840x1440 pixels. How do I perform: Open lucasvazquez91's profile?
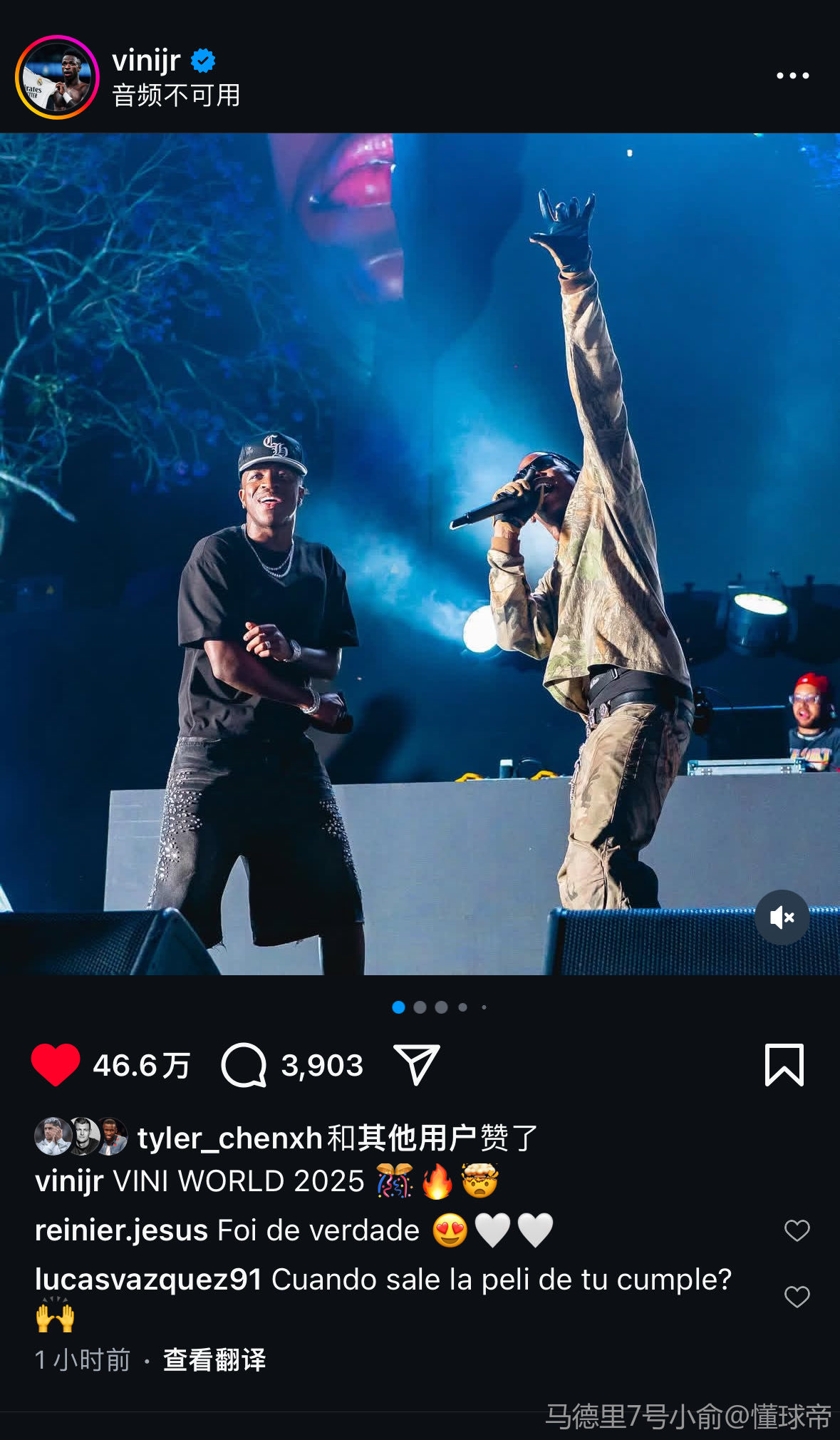[148, 1280]
